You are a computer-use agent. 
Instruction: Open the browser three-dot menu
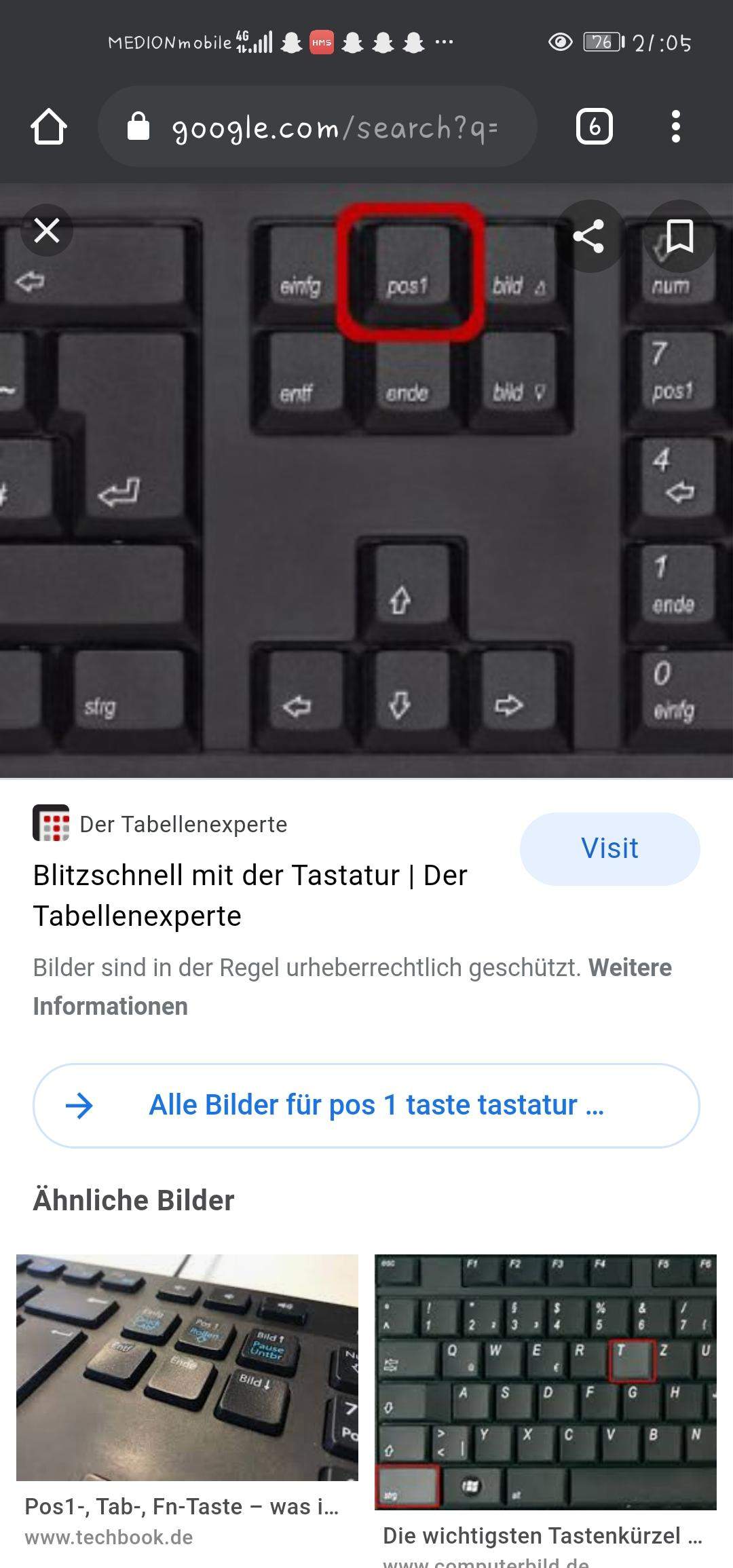pos(677,126)
